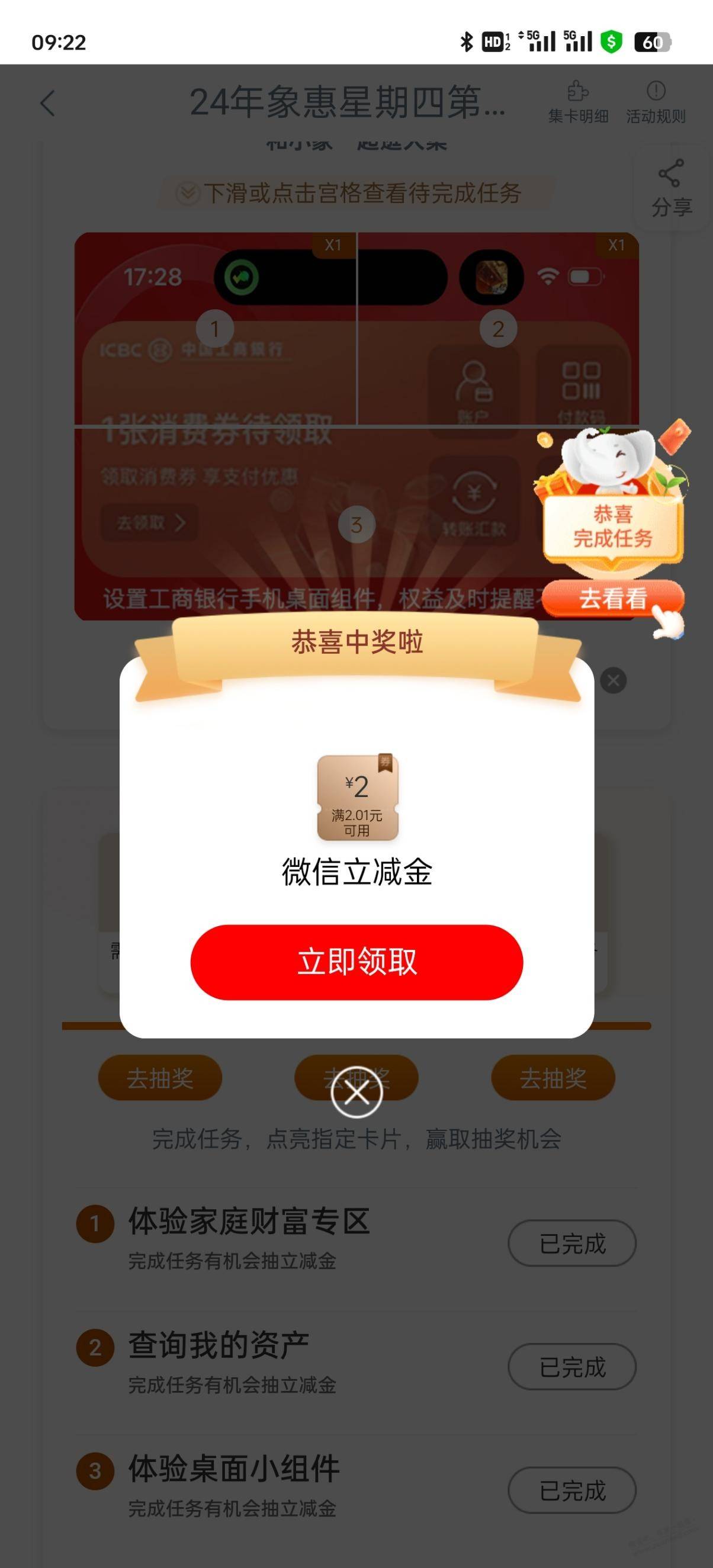Open 集卡明细 card details
The image size is (713, 1568).
(578, 102)
